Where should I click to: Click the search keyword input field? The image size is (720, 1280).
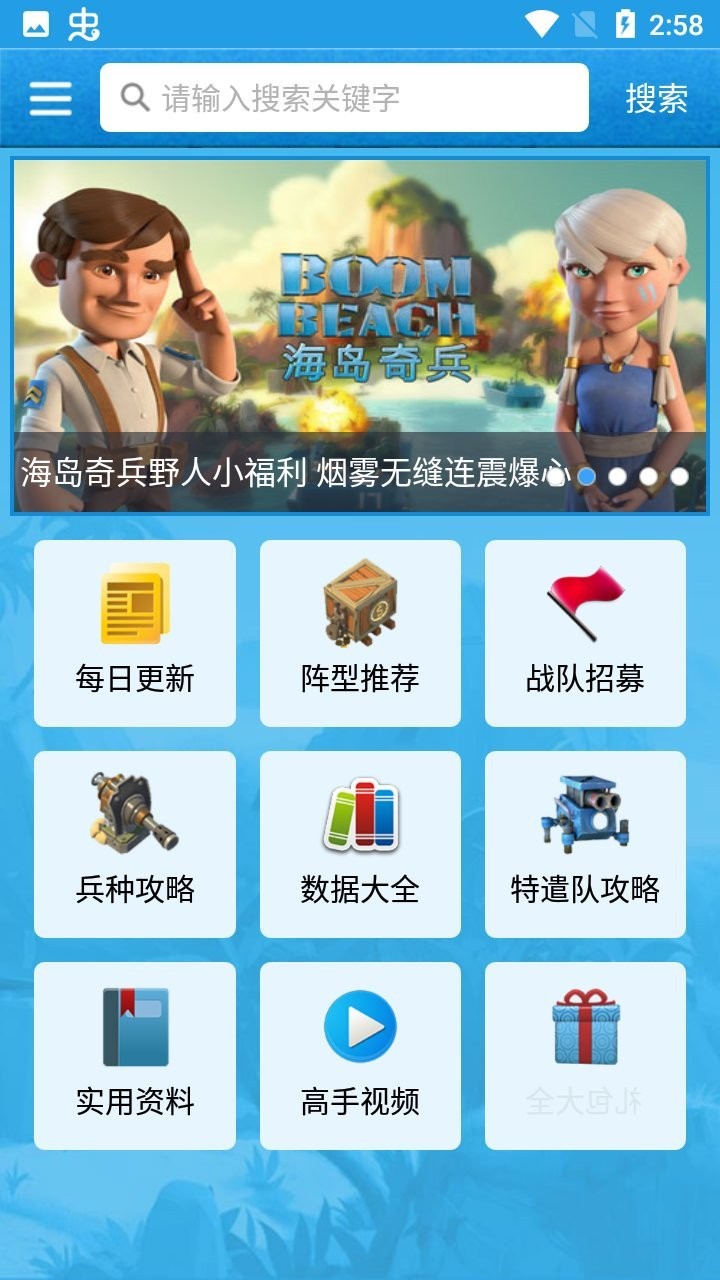(x=340, y=98)
